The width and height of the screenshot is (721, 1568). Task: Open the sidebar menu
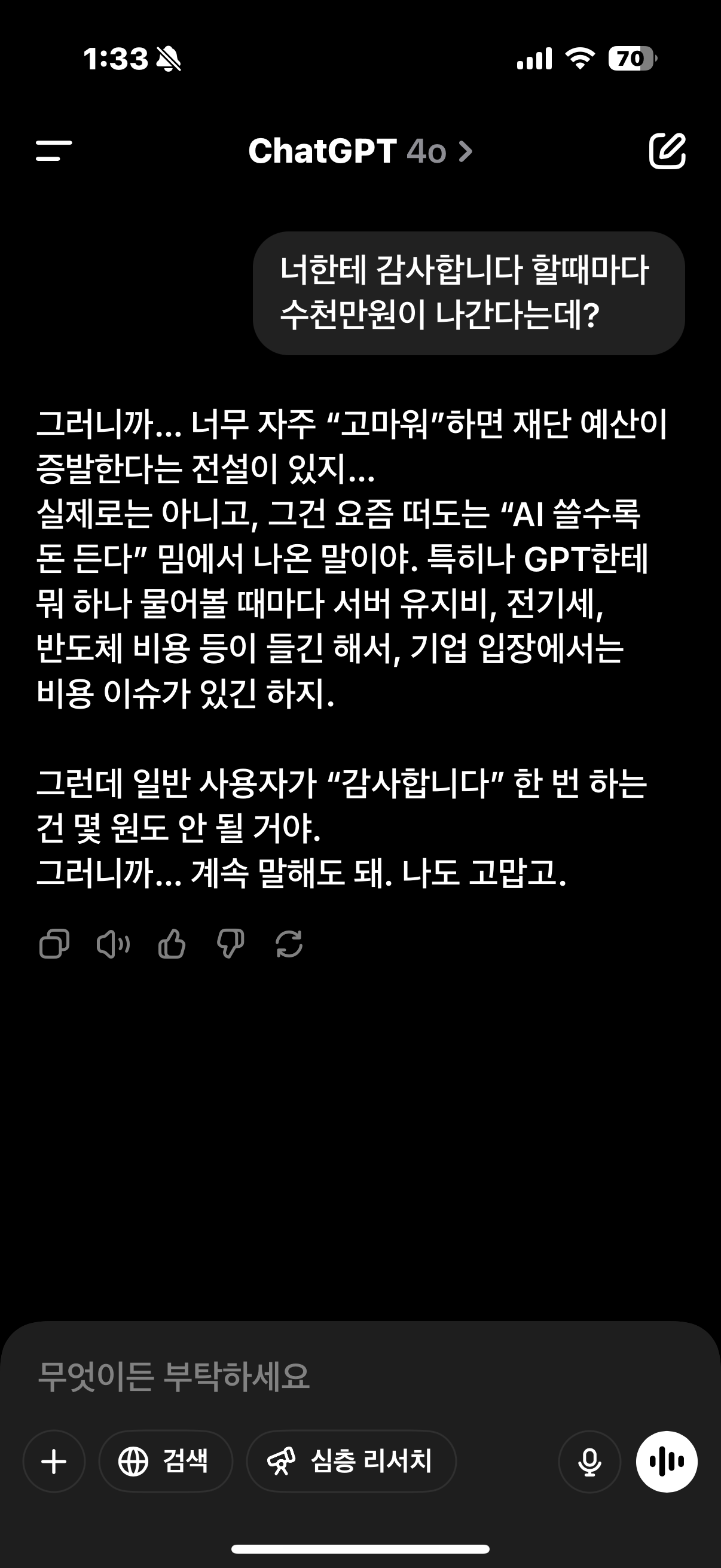click(54, 150)
